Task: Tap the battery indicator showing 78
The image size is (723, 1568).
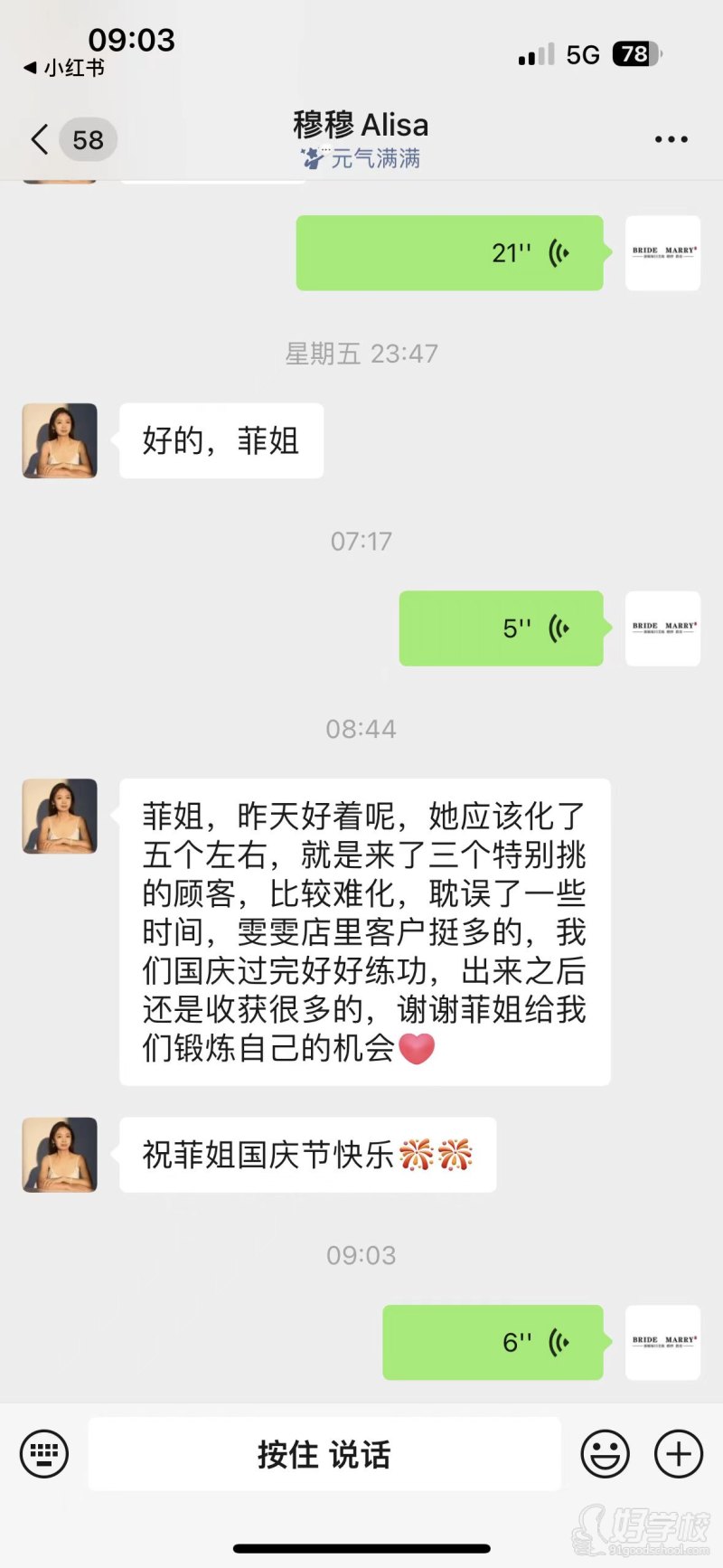Action: (633, 54)
